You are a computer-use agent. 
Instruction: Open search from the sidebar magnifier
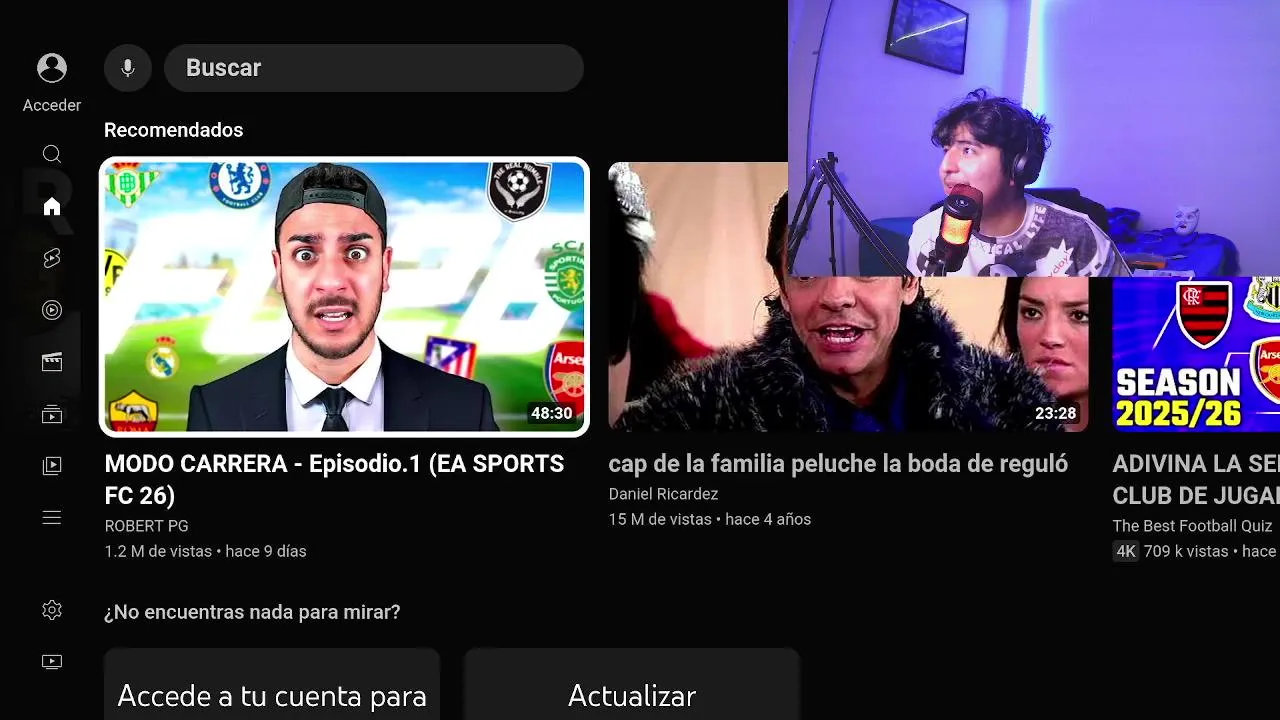pyautogui.click(x=52, y=154)
